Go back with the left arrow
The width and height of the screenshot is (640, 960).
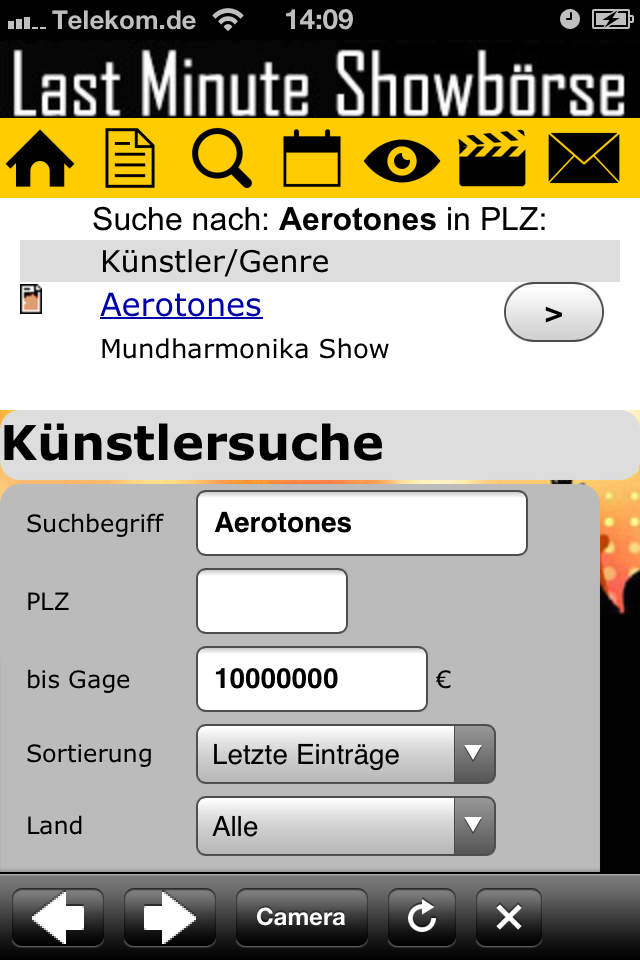pos(58,917)
